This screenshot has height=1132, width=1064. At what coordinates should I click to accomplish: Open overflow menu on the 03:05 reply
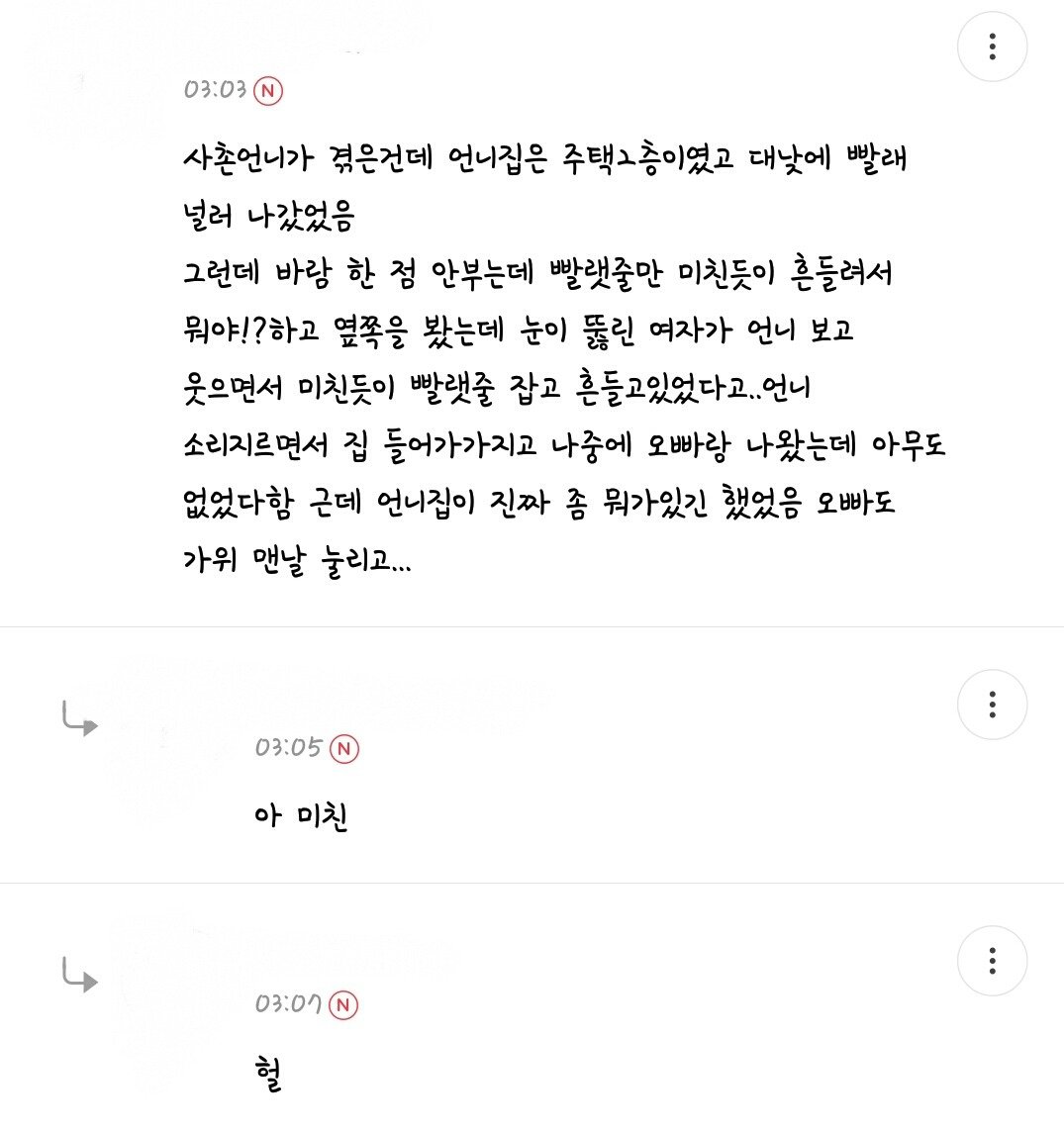point(992,705)
